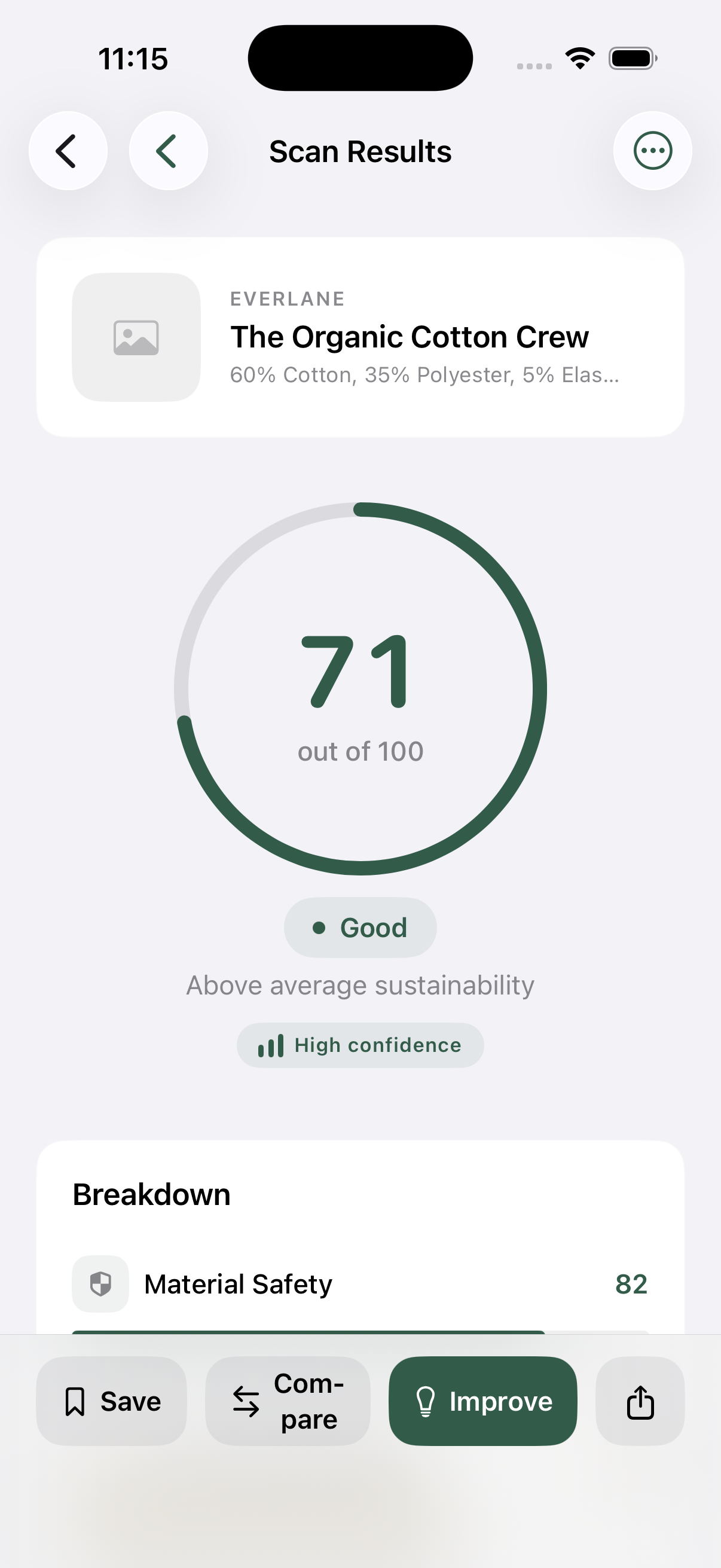This screenshot has width=721, height=1568.
Task: Tap the black back arrow
Action: click(x=68, y=151)
